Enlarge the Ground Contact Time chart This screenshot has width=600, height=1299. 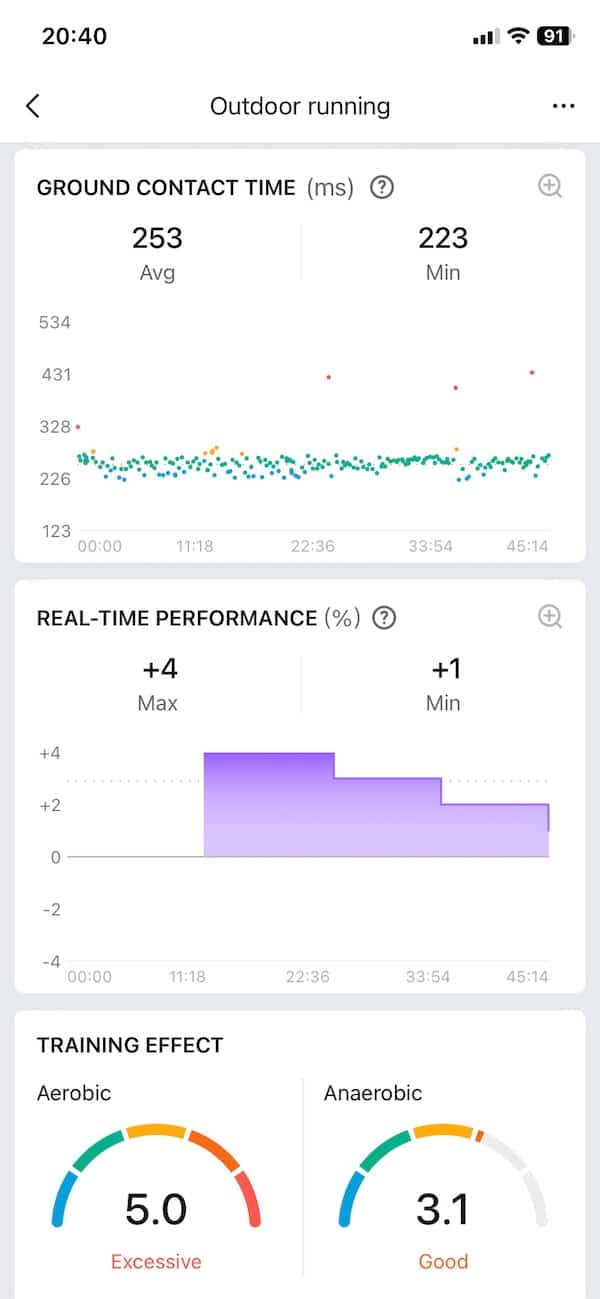coord(550,186)
